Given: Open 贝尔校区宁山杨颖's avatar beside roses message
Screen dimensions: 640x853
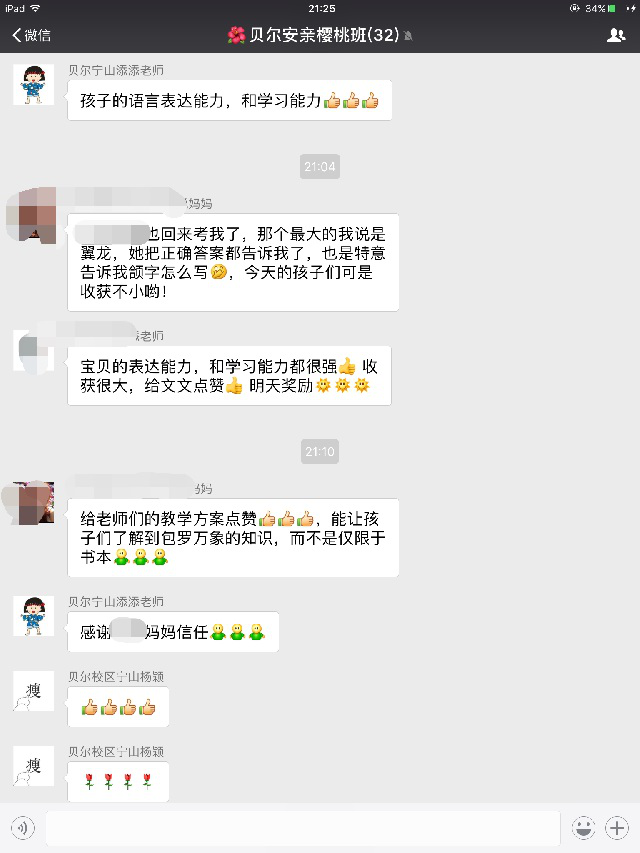Looking at the screenshot, I should click(x=33, y=766).
